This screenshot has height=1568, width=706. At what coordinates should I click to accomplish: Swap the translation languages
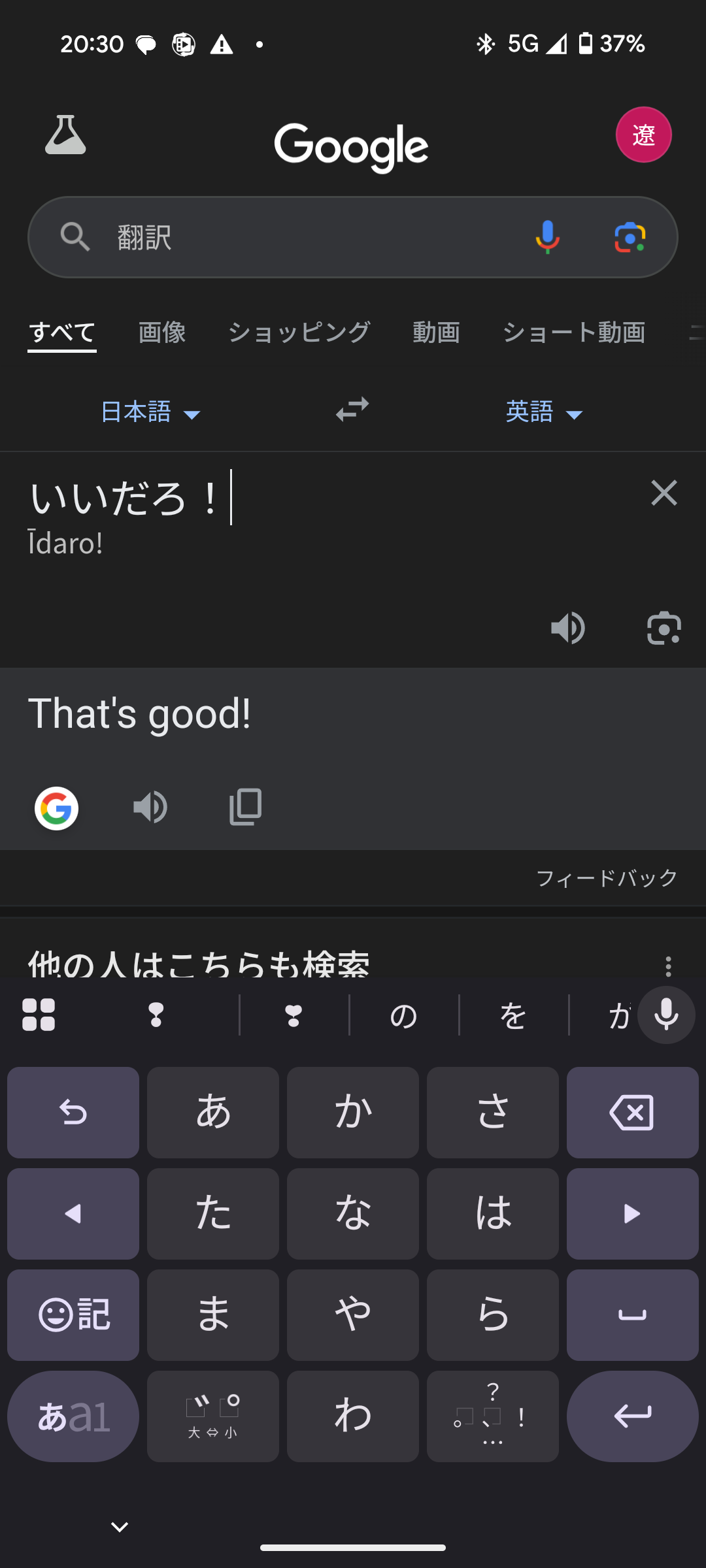point(352,410)
